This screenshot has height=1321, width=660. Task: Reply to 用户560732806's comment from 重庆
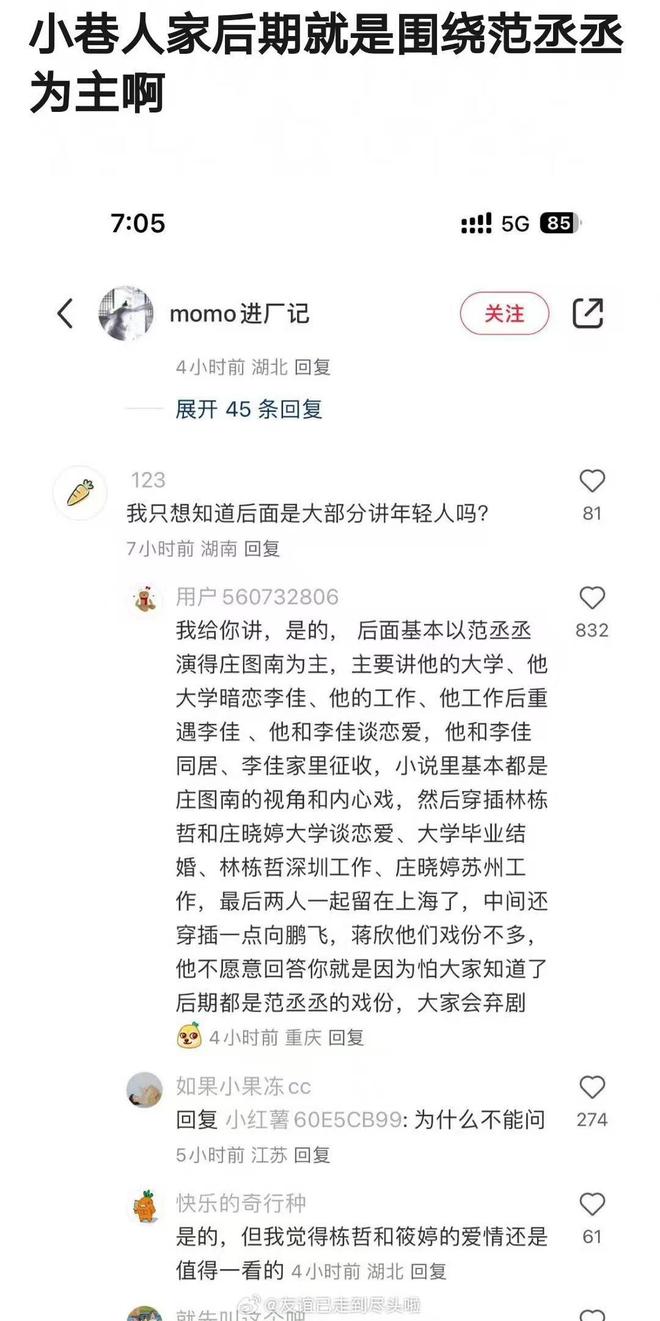point(346,1038)
